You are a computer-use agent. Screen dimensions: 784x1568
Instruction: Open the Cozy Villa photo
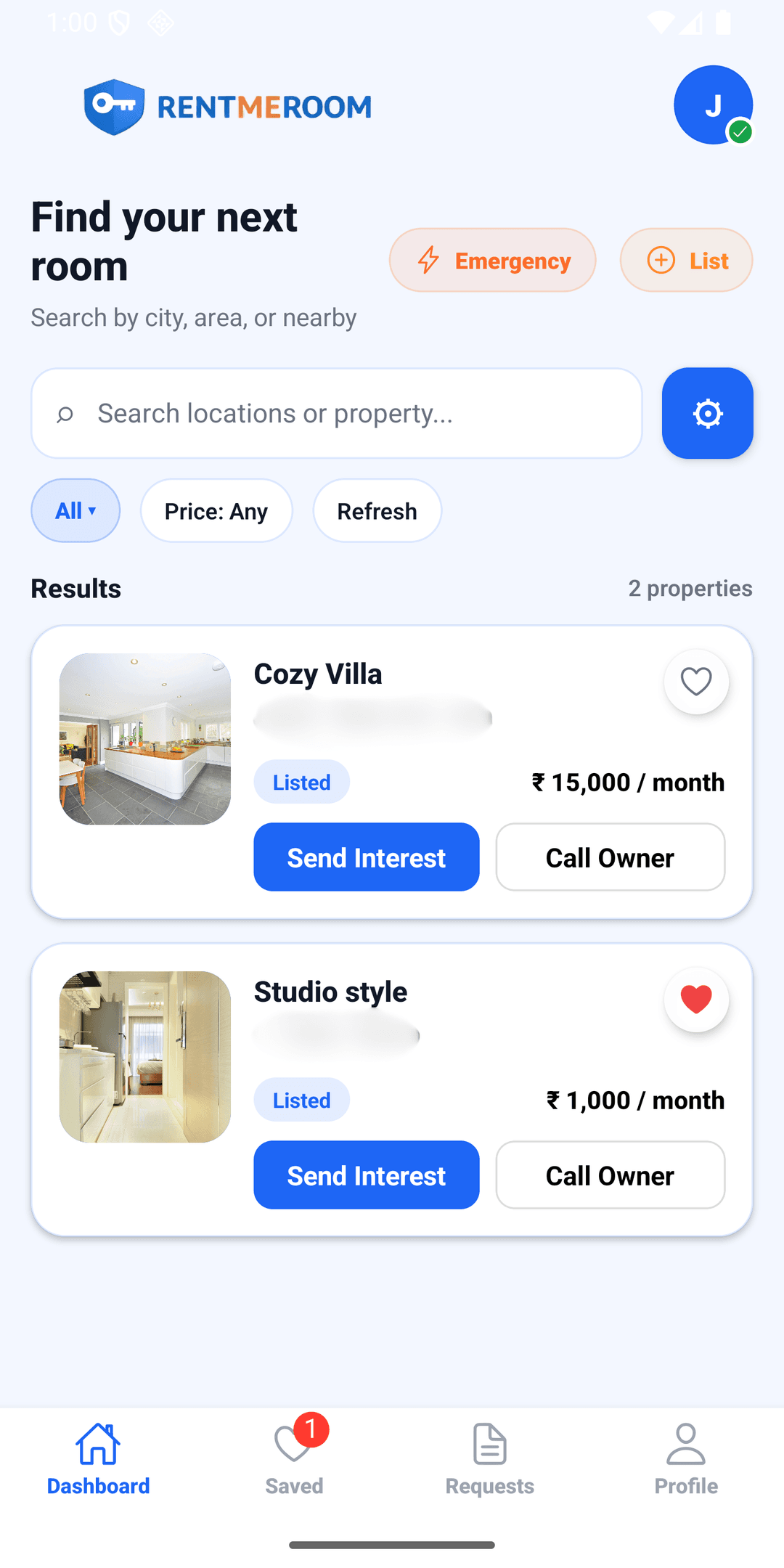[145, 739]
